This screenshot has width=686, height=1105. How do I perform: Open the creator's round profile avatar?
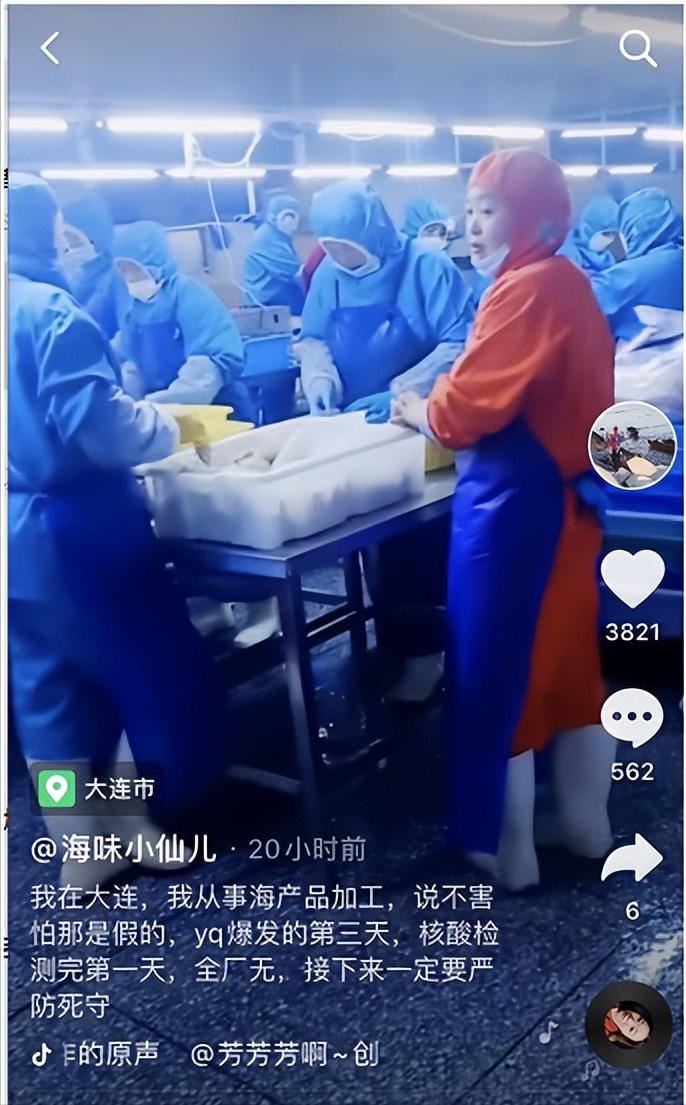pyautogui.click(x=632, y=445)
